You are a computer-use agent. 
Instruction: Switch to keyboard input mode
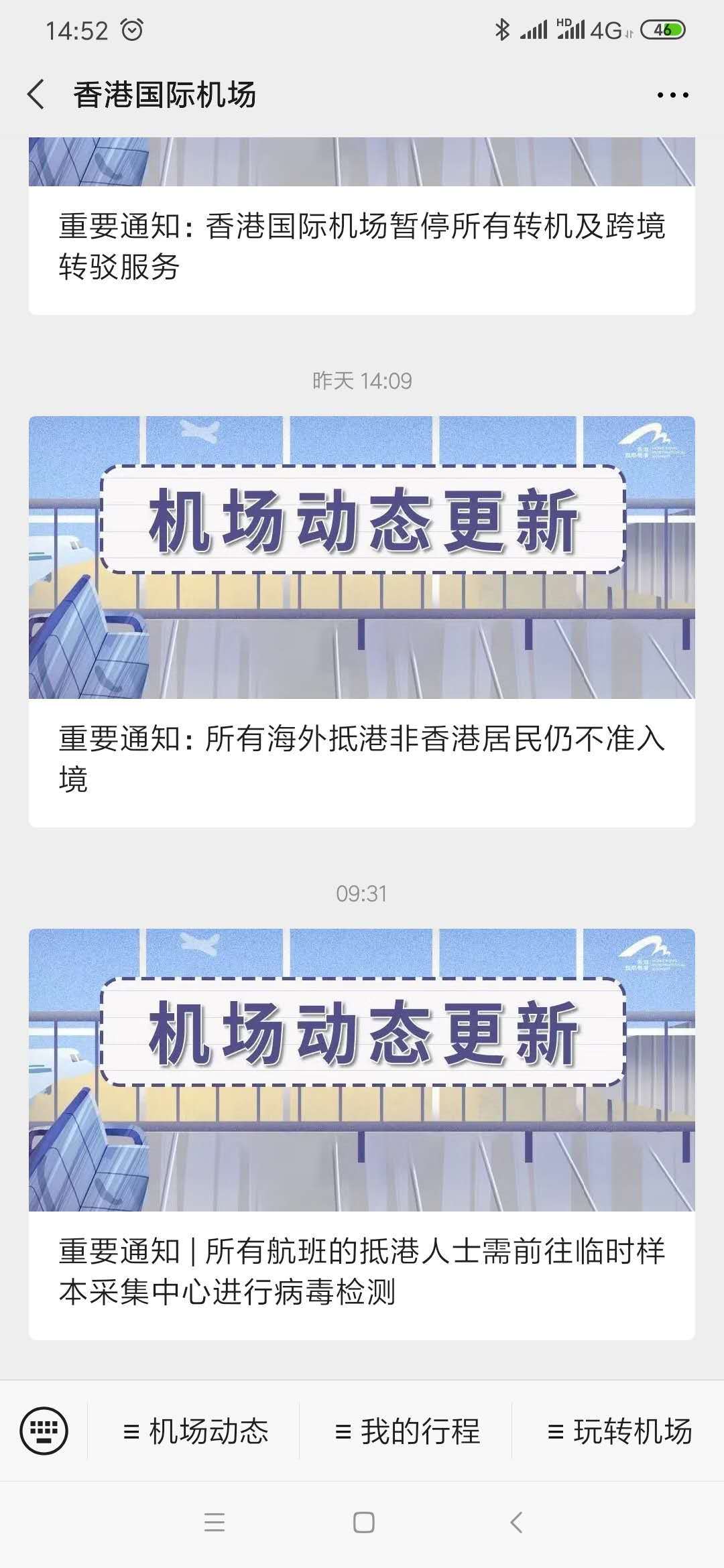tap(44, 1431)
